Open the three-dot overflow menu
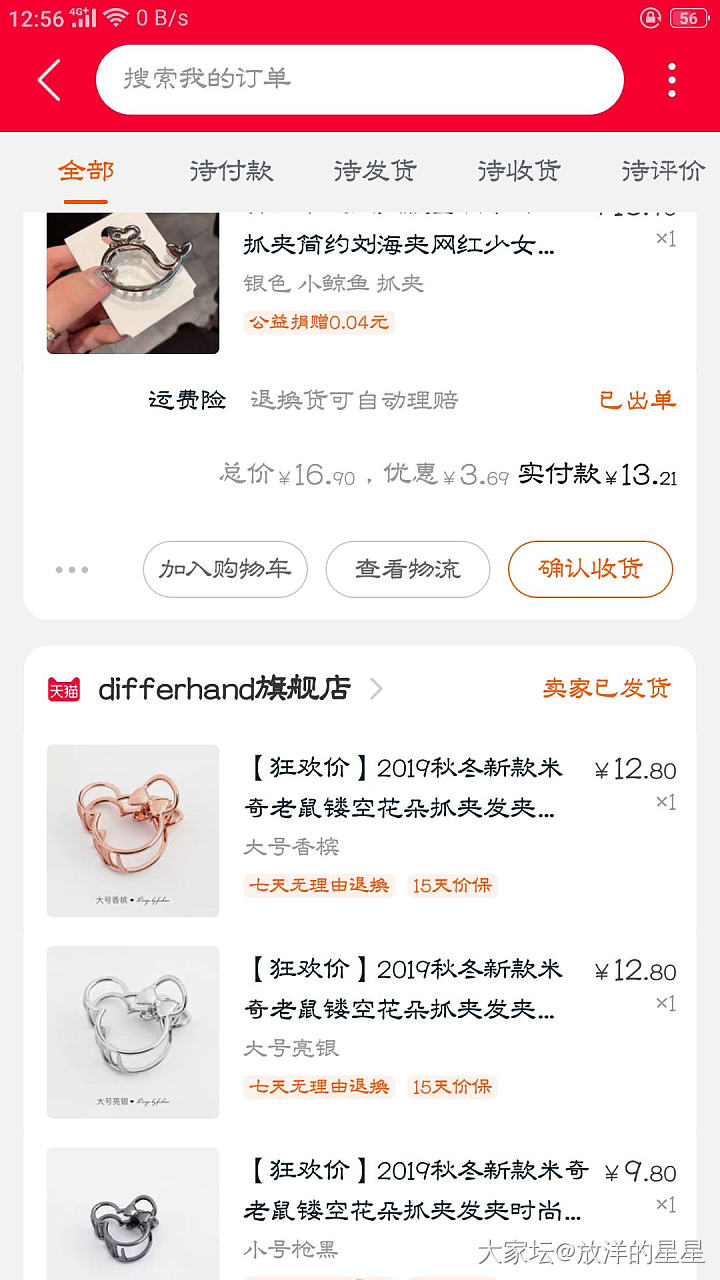Viewport: 720px width, 1280px height. tap(672, 80)
